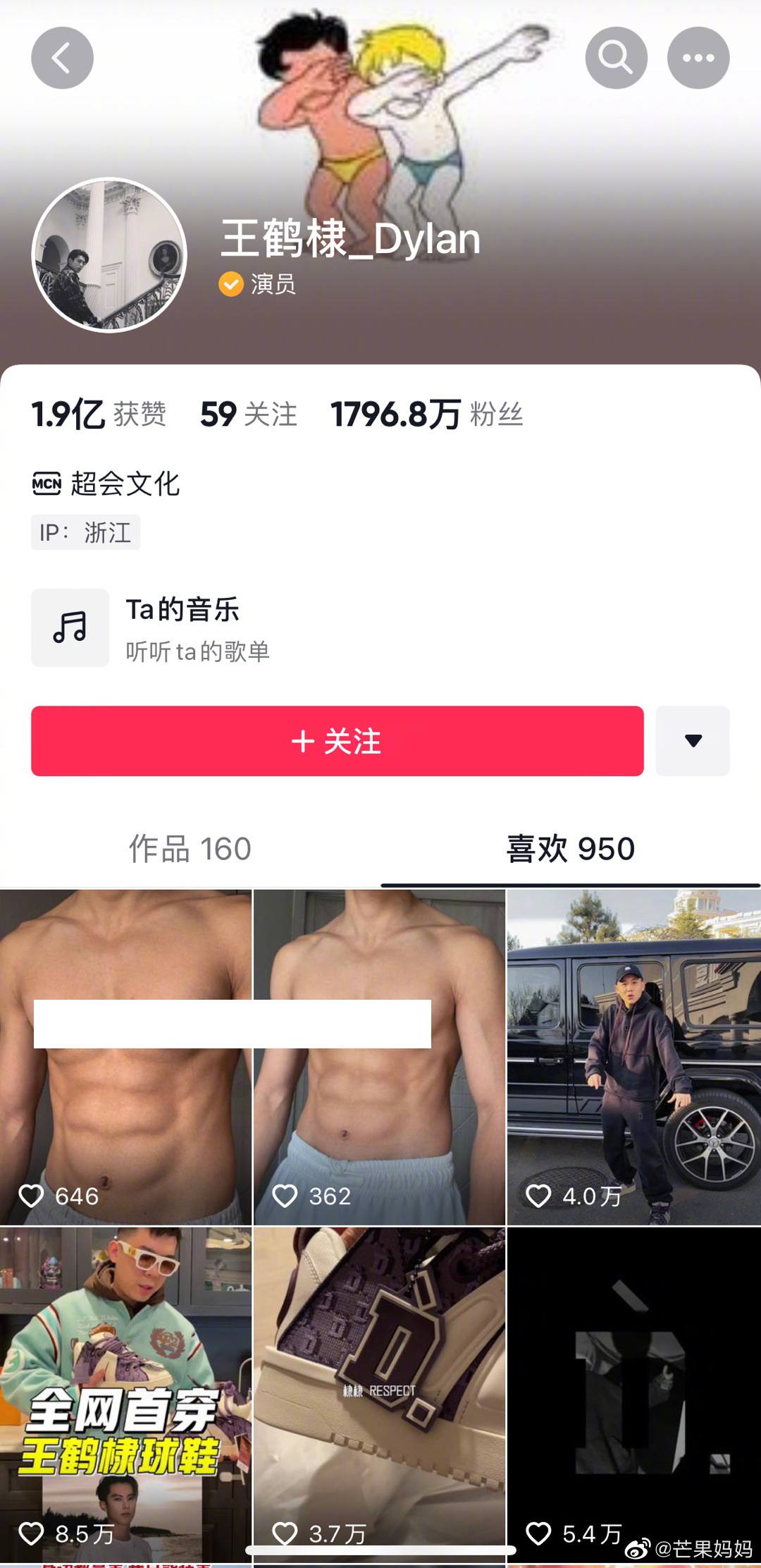
Task: Play the black SUV video with 4.0万 likes
Action: coord(633,1058)
